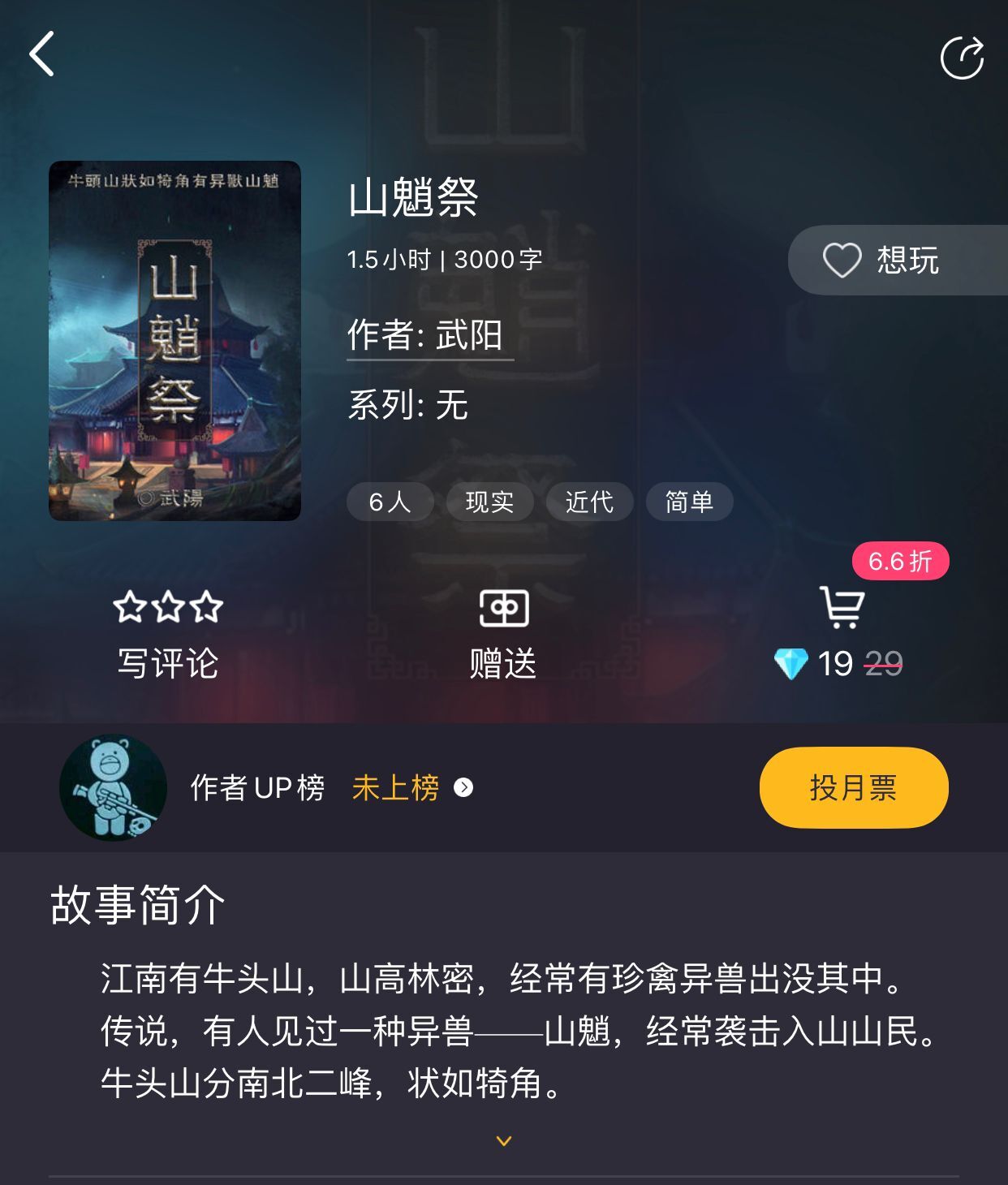Gift this script with 赠送
Viewport: 1008px width, 1185px height.
pos(503,637)
